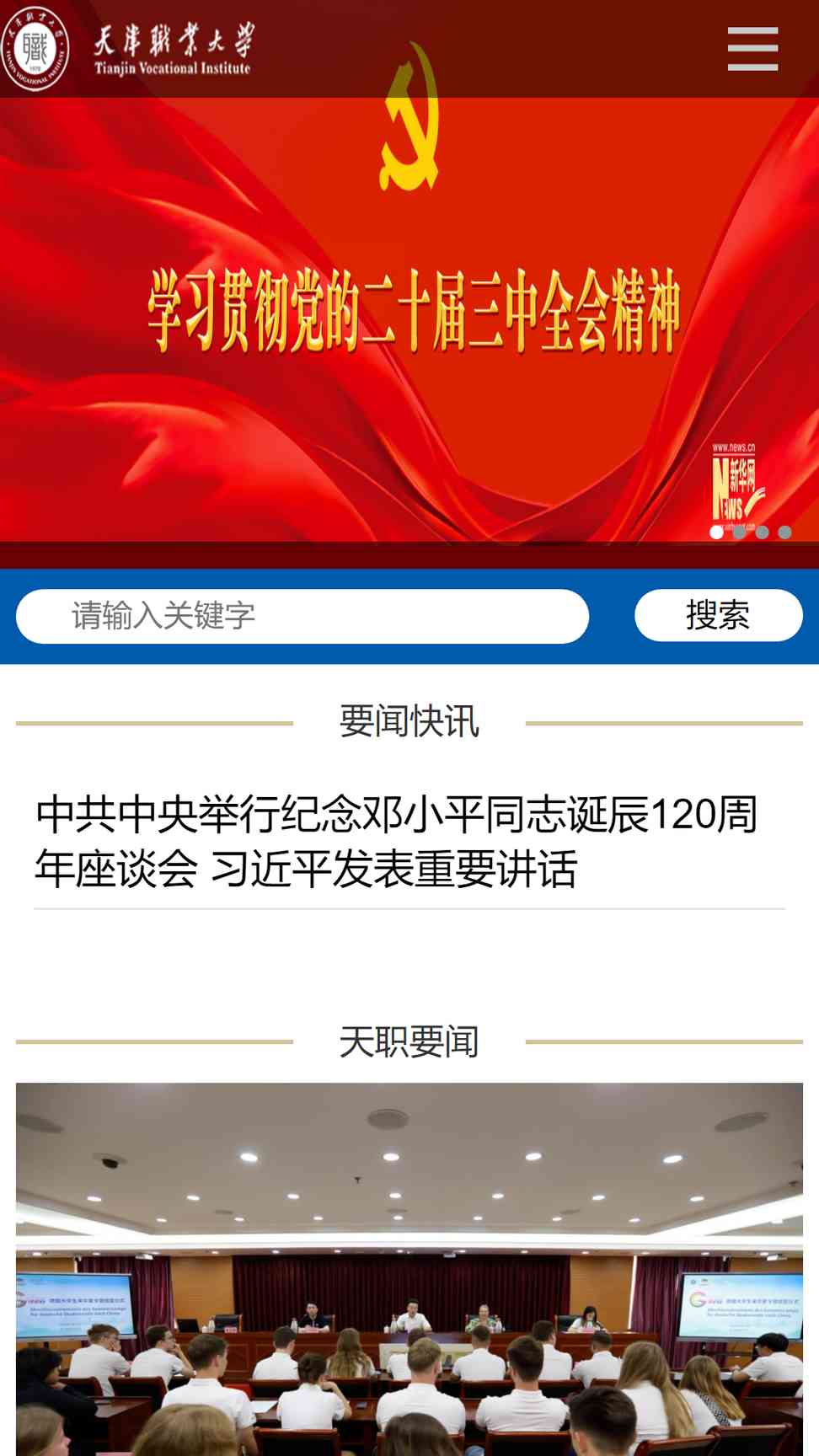Open the 邓小平同志诞辰120周年座谈会 news headline

click(x=397, y=841)
